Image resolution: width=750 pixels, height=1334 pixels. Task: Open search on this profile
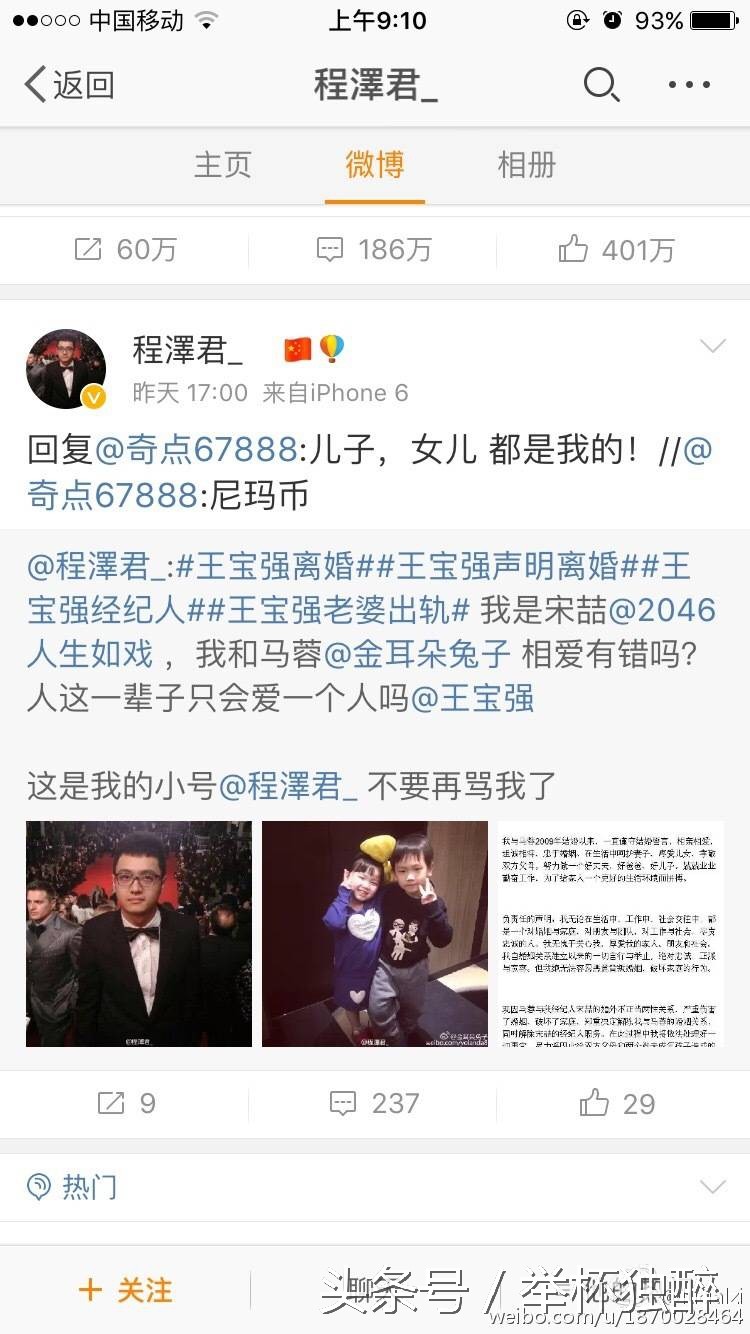tap(601, 85)
